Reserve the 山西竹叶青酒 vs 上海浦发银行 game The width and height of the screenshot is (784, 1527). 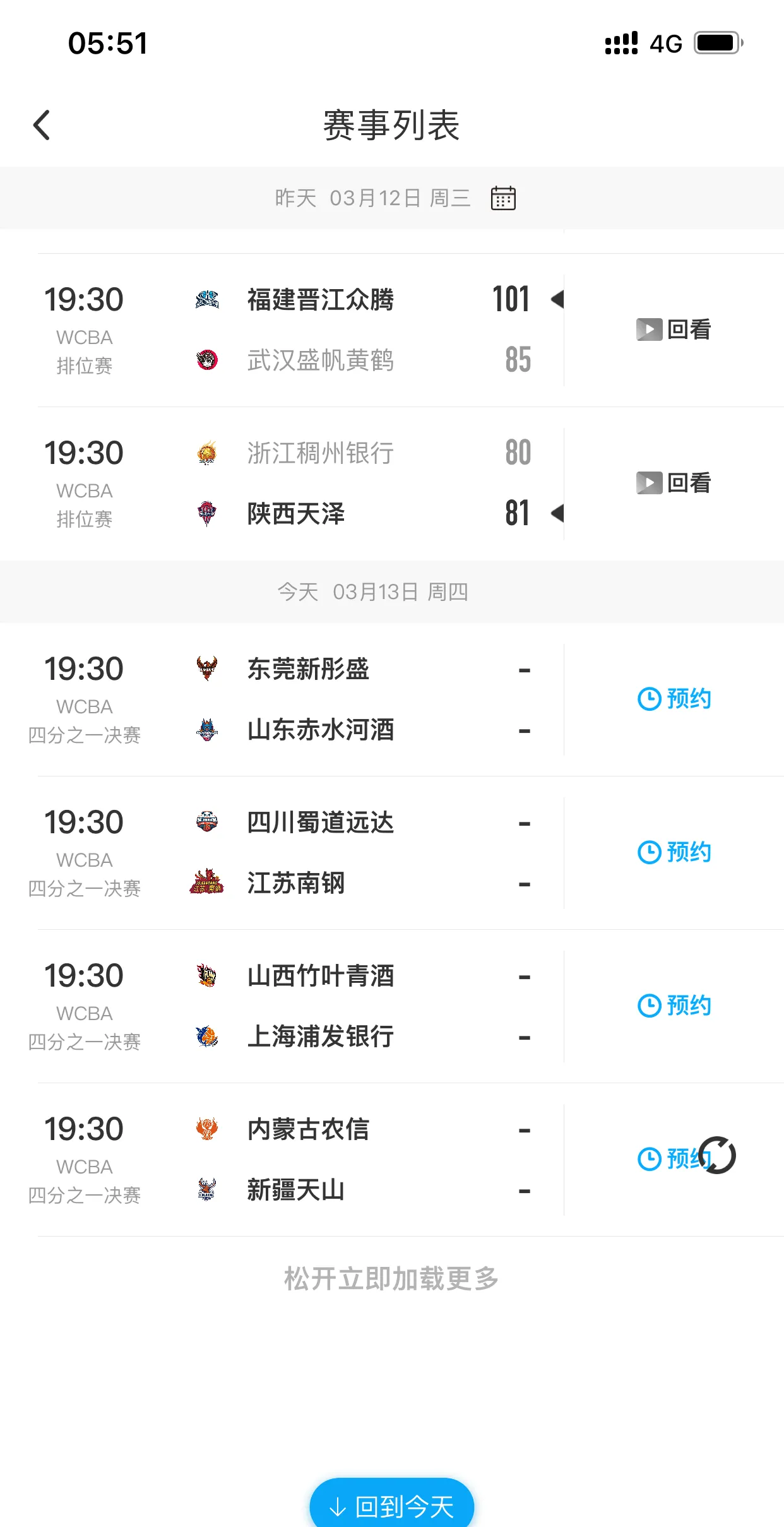674,1006
